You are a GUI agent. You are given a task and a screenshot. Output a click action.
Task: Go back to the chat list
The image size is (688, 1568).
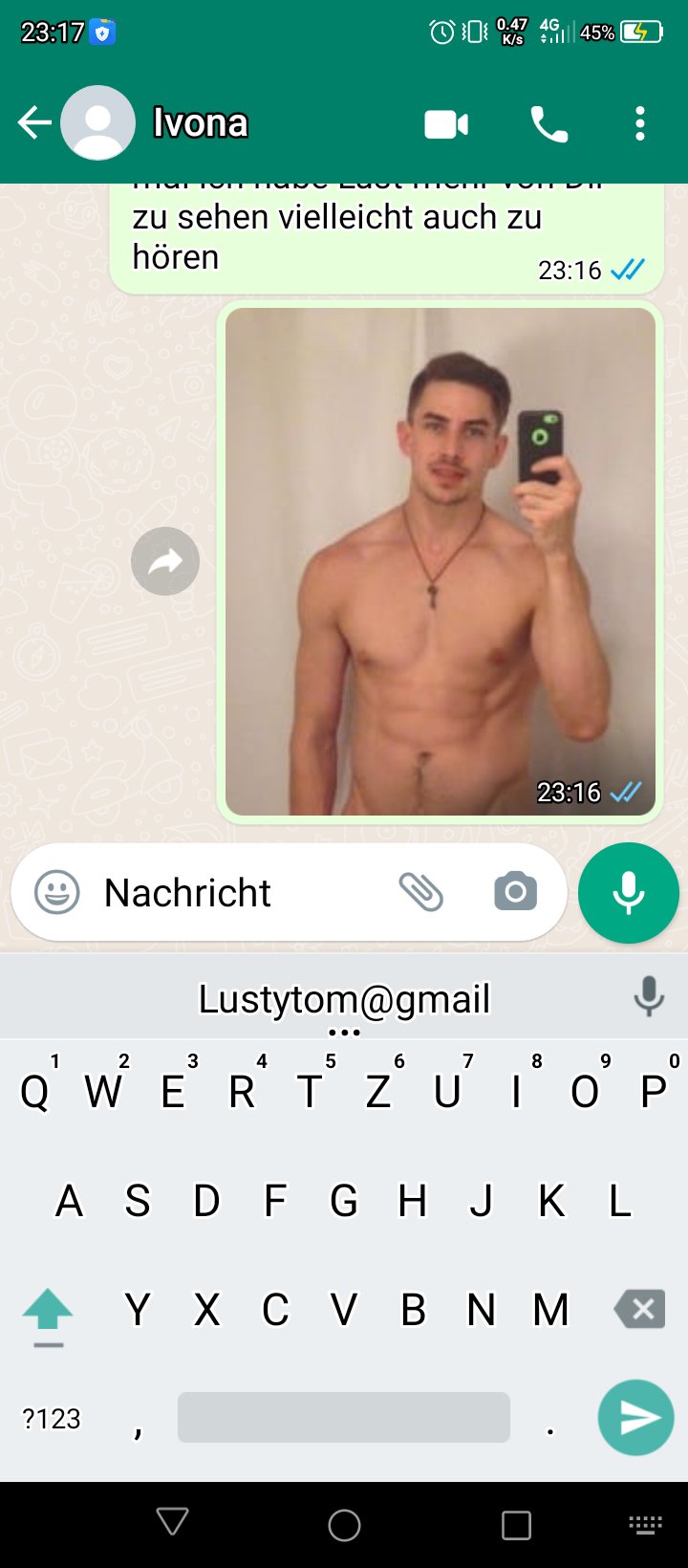point(34,123)
